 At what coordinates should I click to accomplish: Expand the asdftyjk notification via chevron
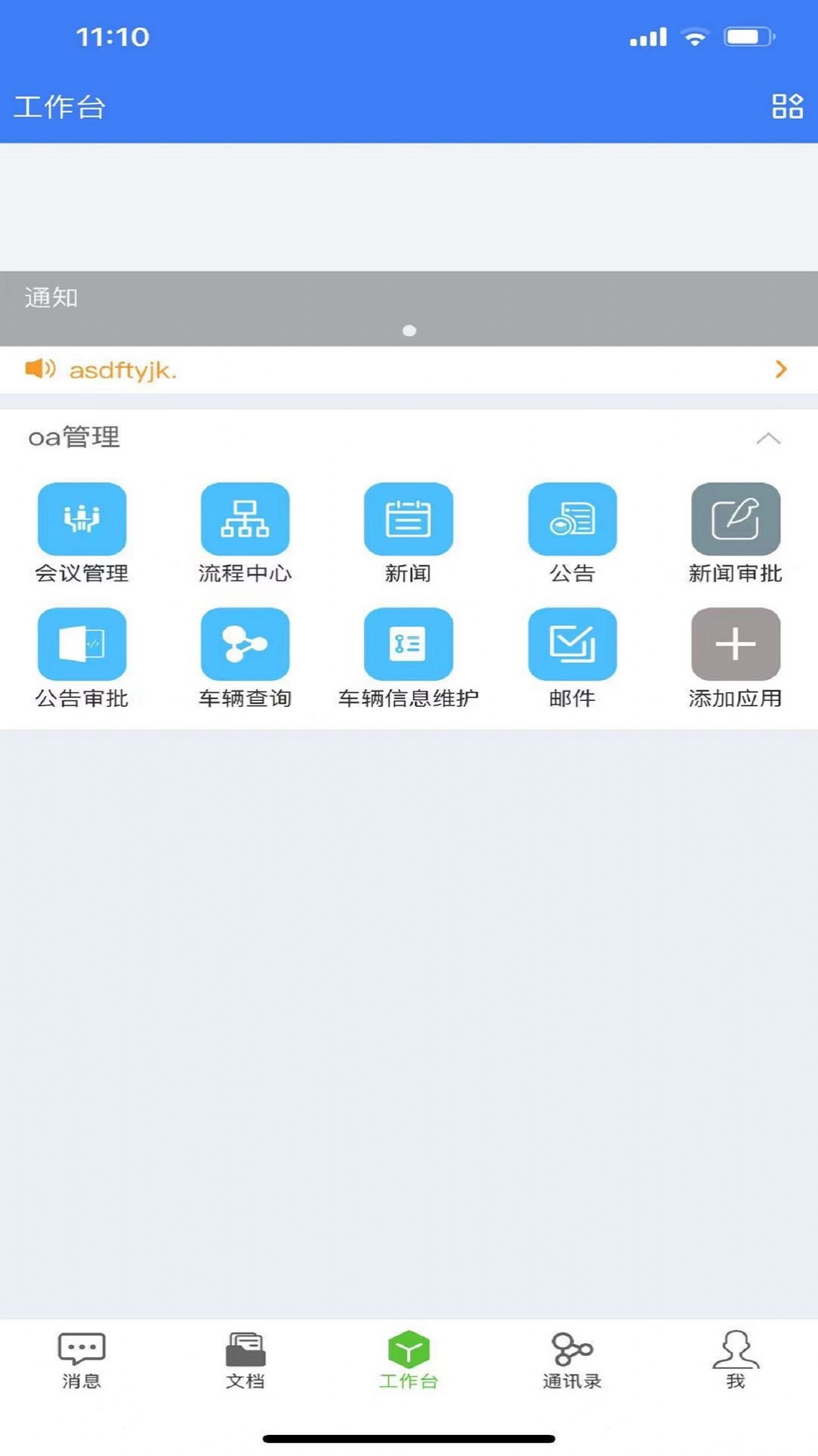[x=780, y=370]
